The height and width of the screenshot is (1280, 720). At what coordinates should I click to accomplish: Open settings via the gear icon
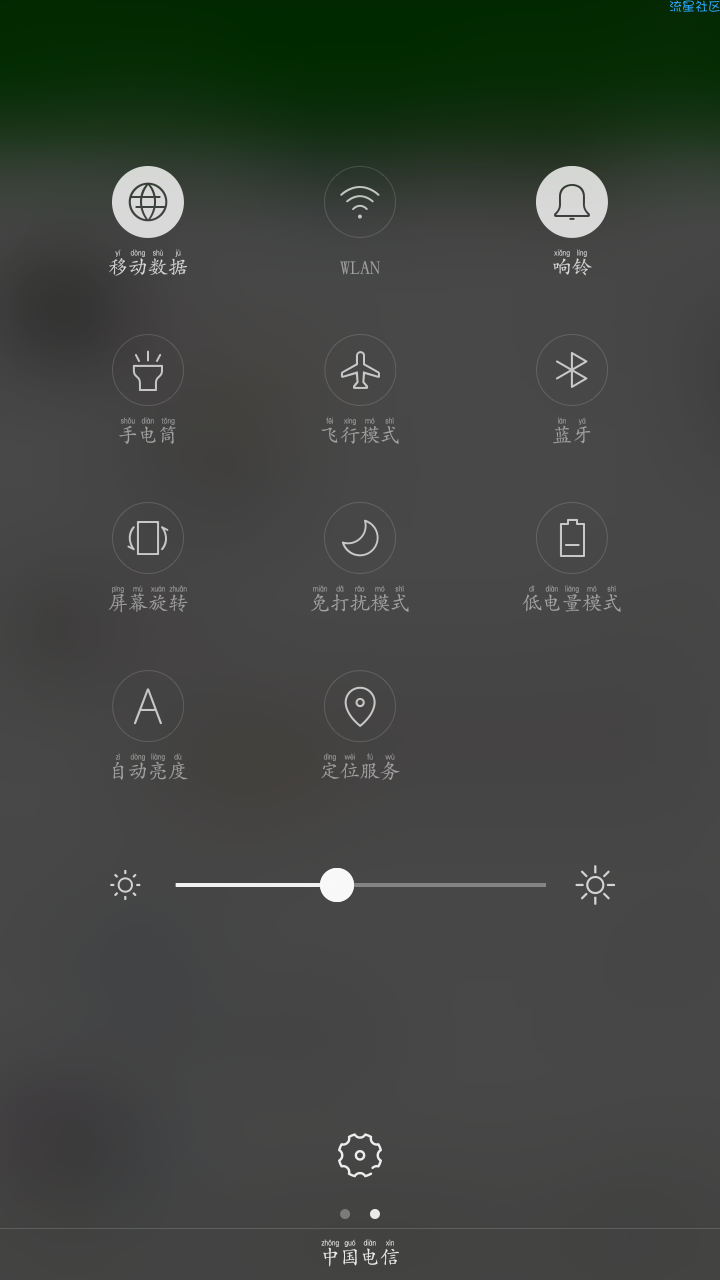pos(360,1155)
